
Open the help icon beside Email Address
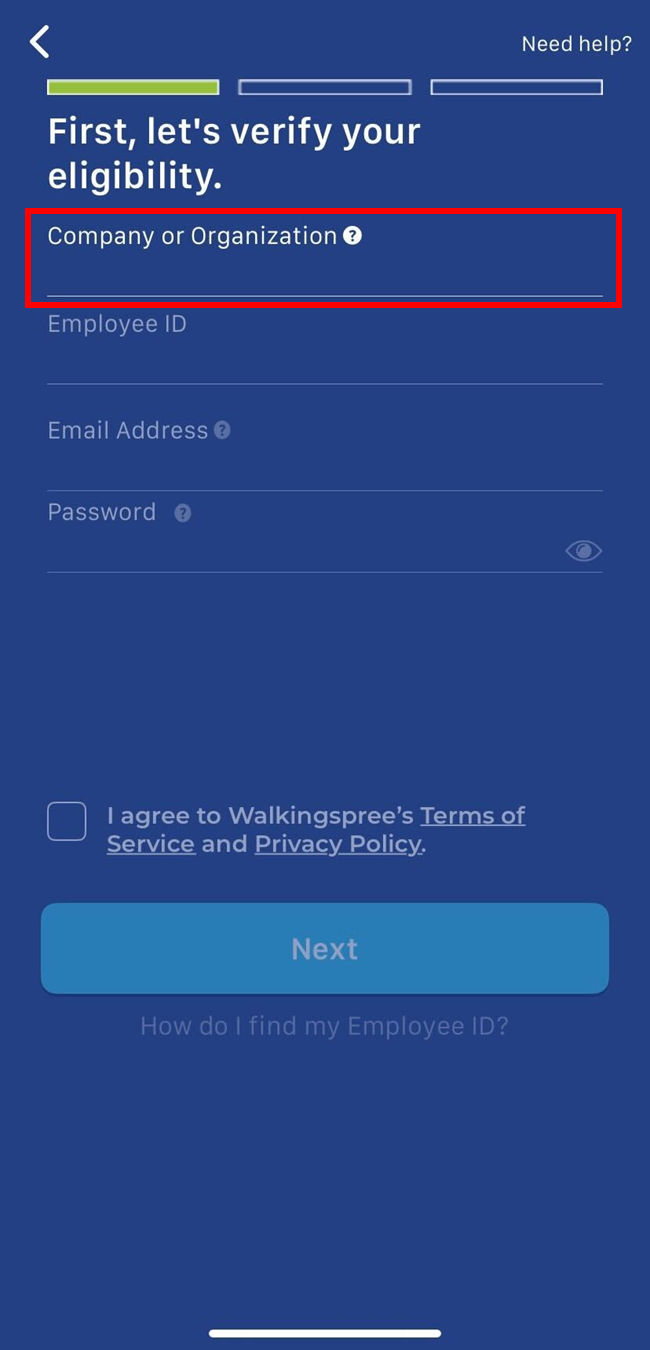coord(222,430)
